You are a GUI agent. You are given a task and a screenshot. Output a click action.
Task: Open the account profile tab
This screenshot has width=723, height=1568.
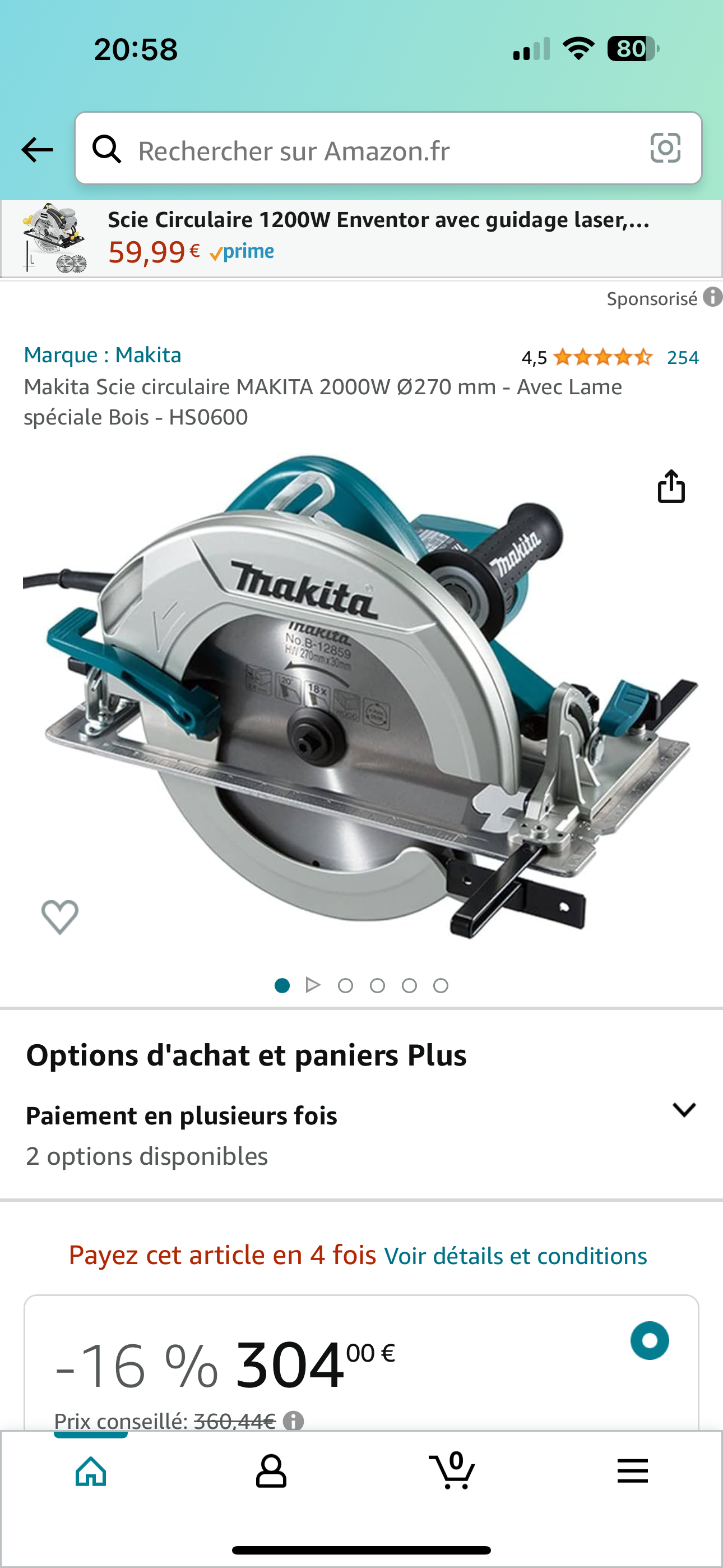pos(271,1472)
